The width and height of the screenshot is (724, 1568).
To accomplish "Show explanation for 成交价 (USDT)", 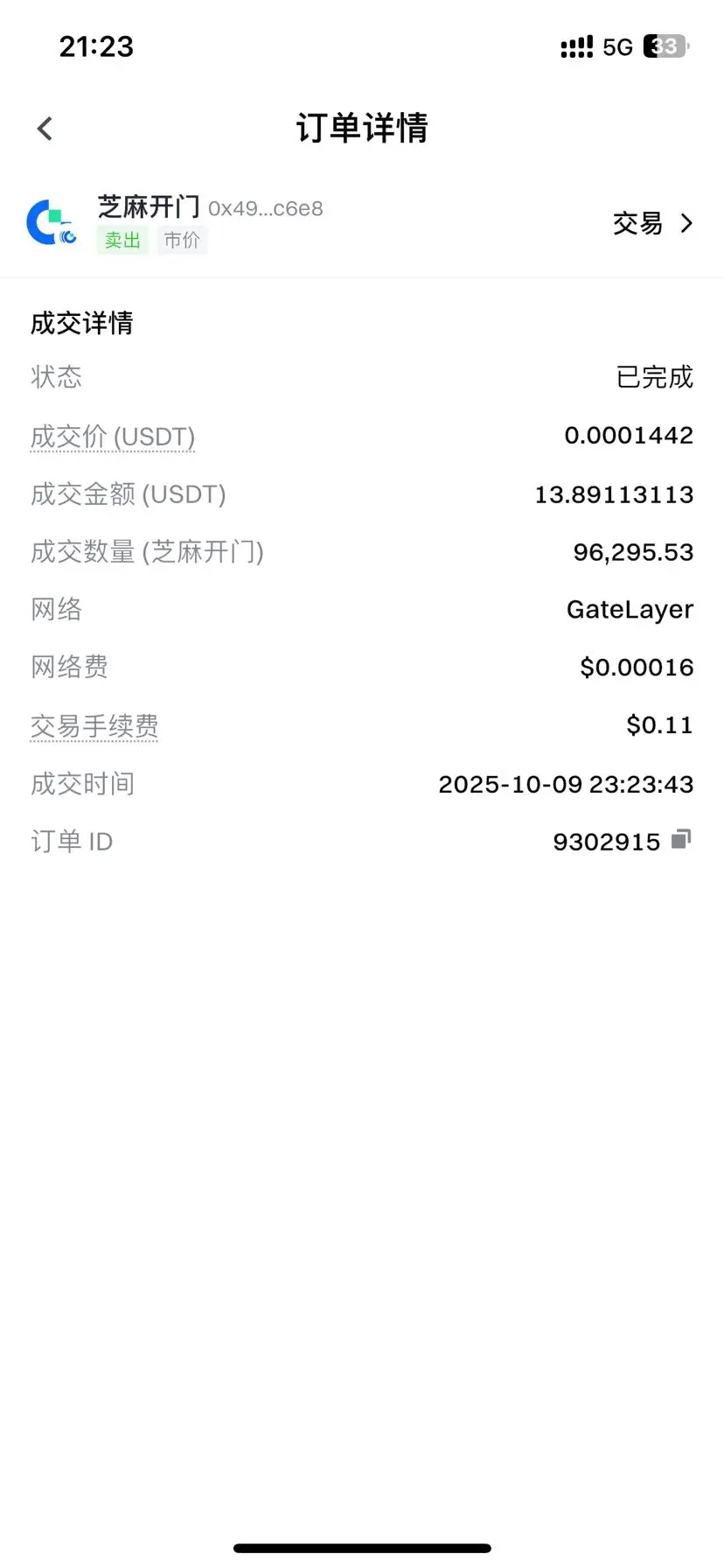I will coord(113,436).
